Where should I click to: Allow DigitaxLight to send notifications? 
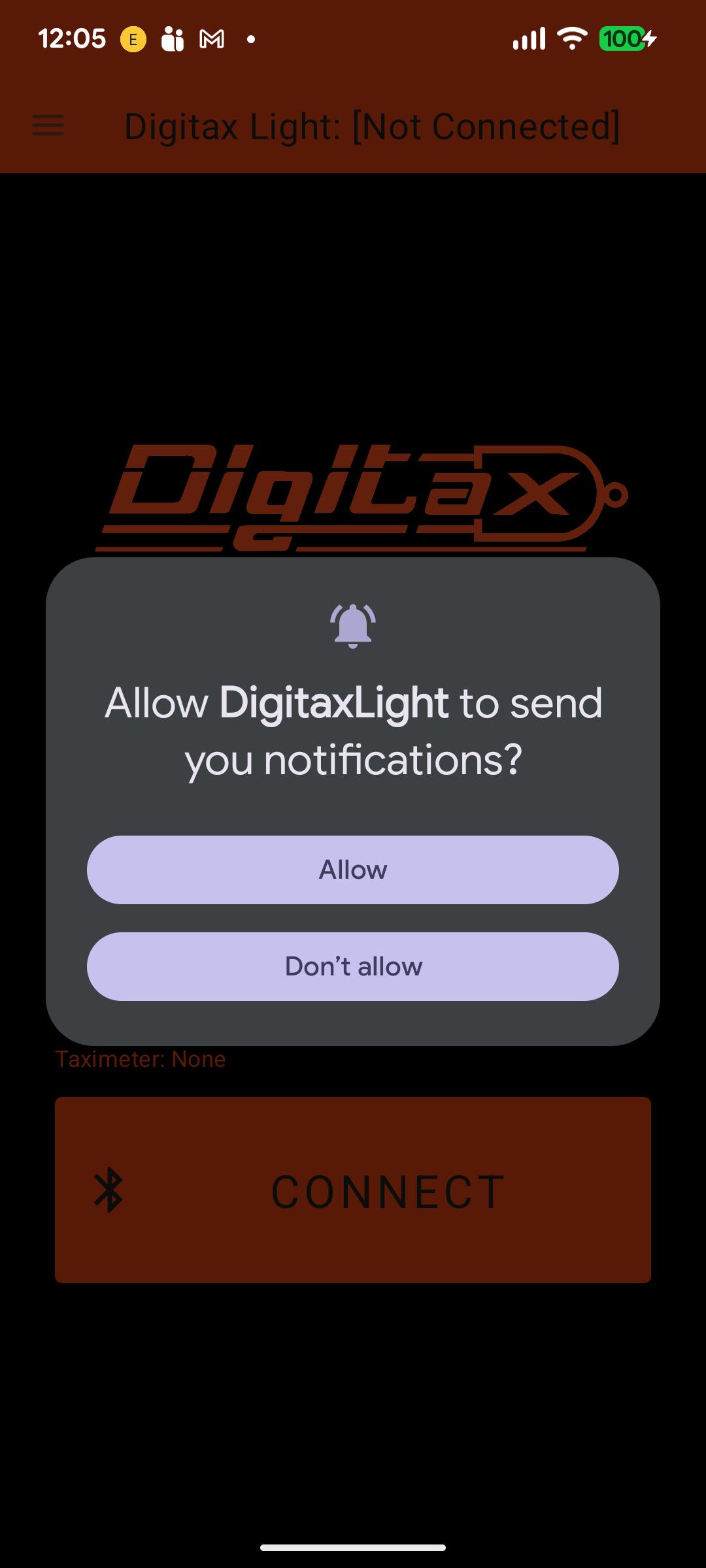[x=353, y=870]
